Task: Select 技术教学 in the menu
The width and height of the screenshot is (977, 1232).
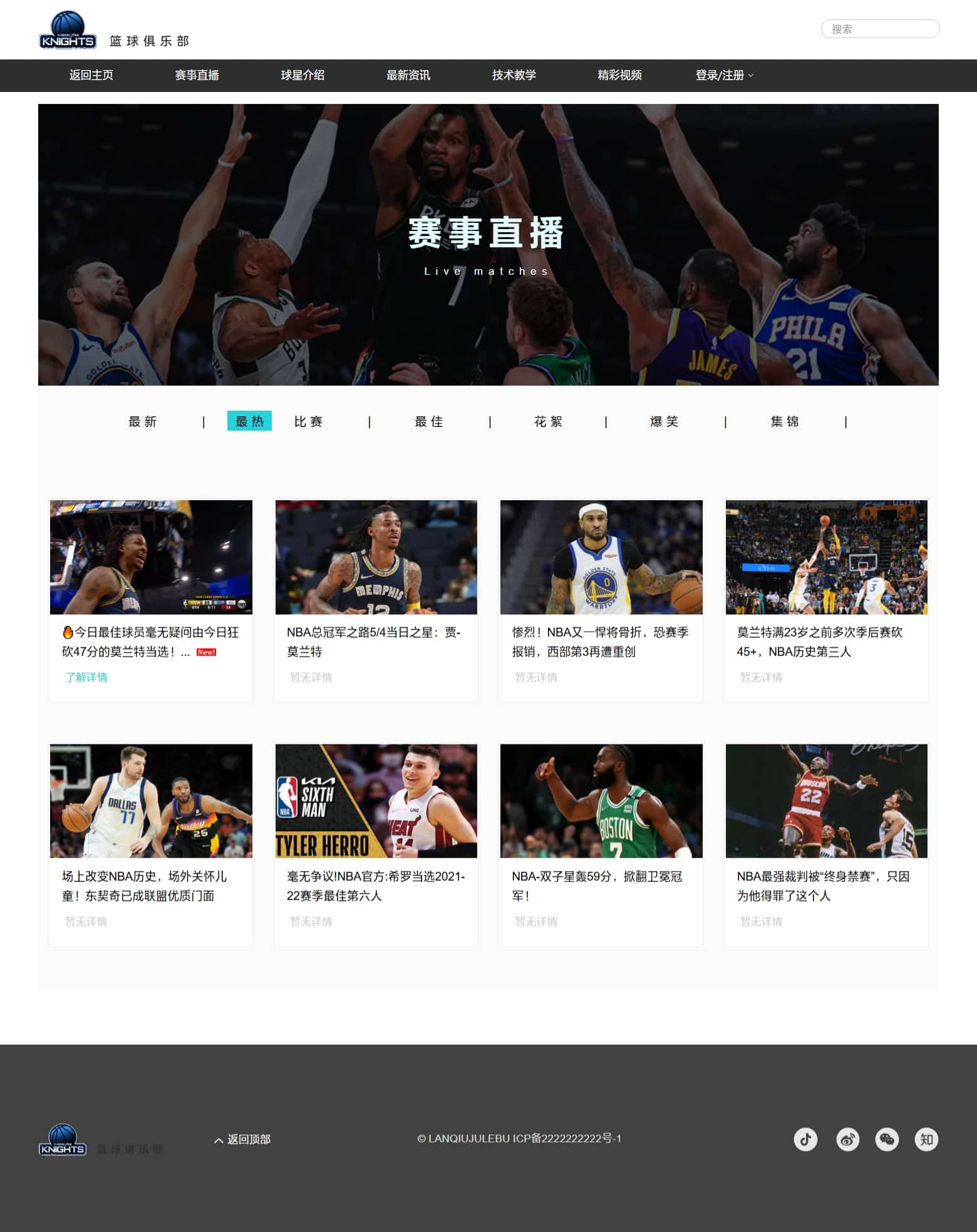Action: pyautogui.click(x=514, y=75)
